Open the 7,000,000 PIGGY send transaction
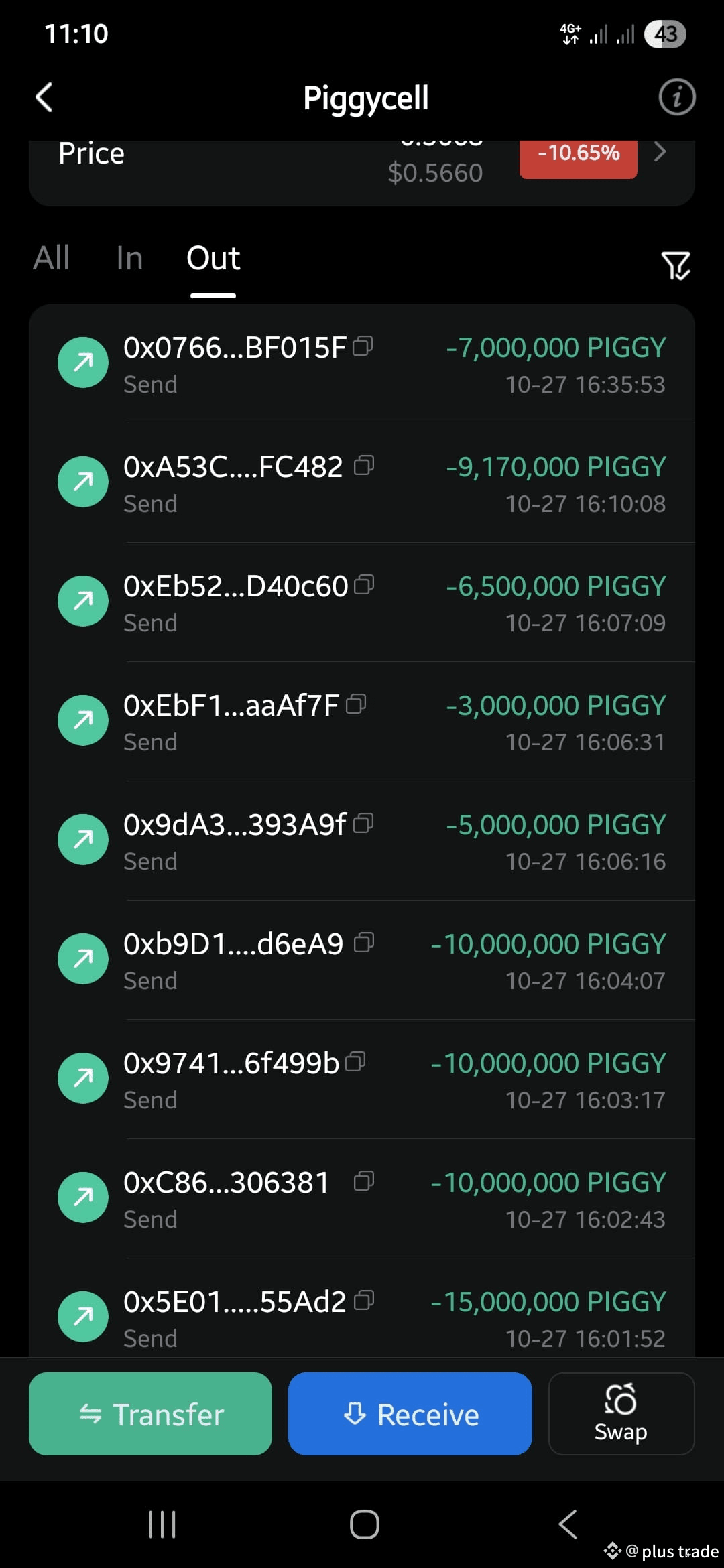The width and height of the screenshot is (724, 1568). tap(362, 365)
